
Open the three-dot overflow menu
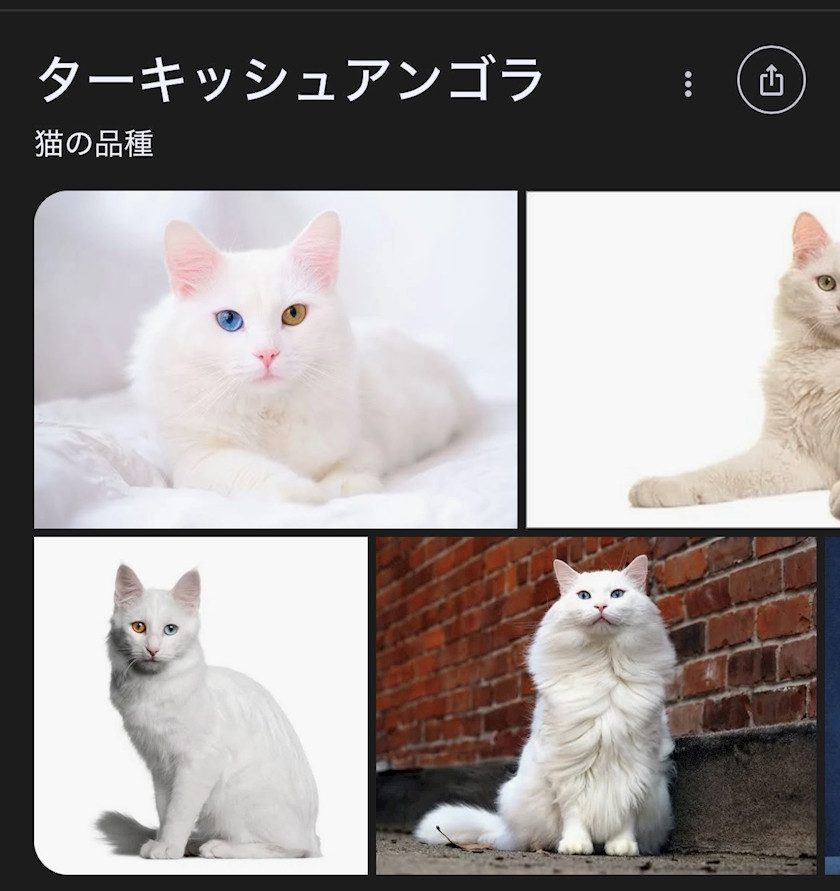[x=687, y=84]
